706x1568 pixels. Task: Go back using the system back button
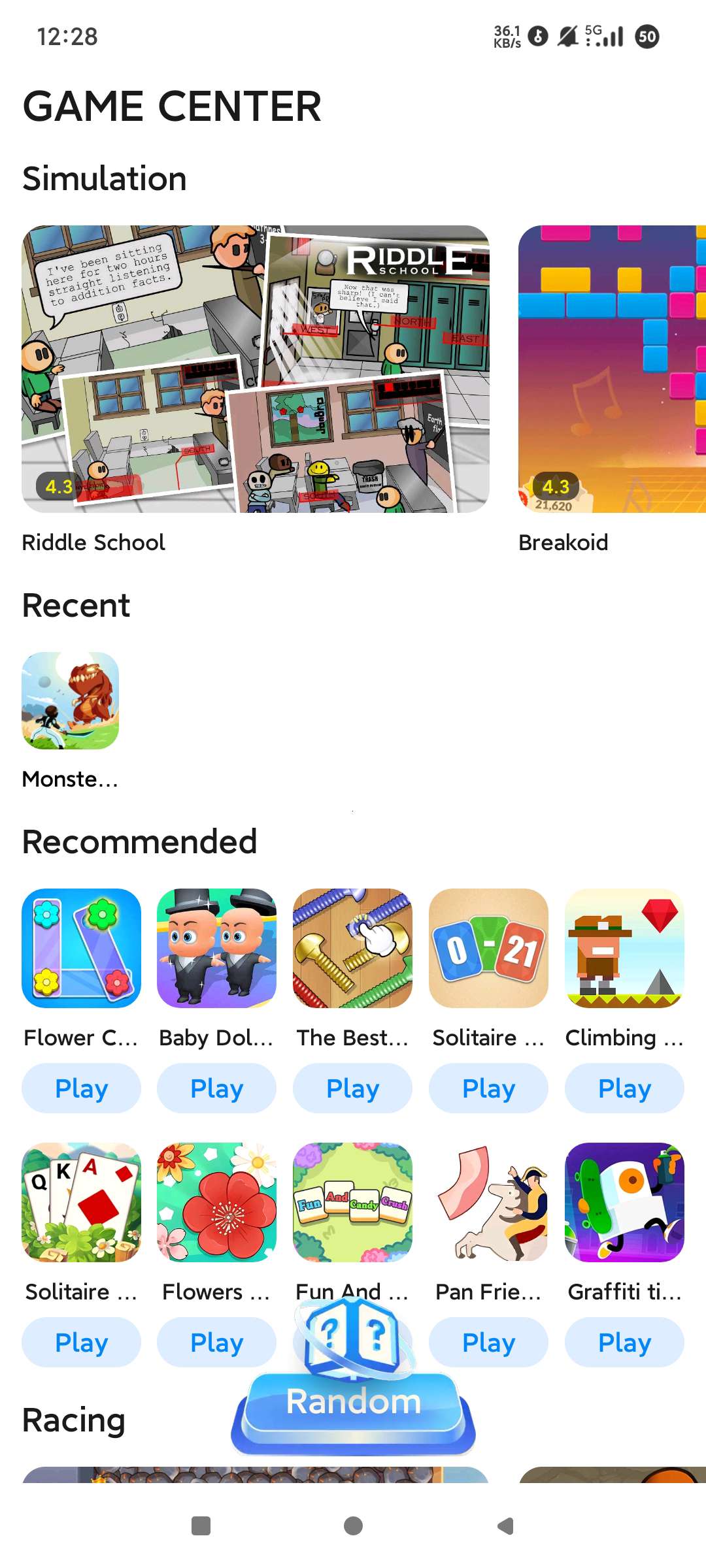(505, 1526)
